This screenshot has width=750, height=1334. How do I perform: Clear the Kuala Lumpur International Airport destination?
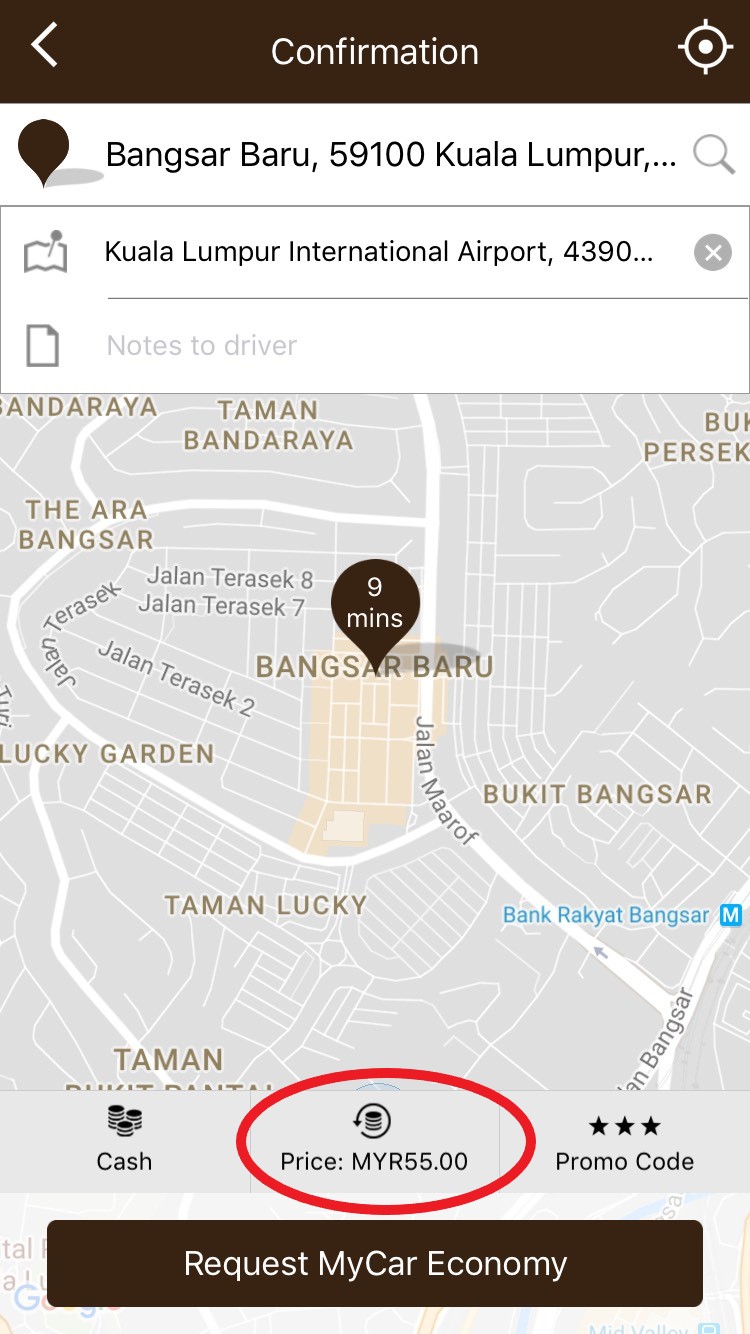pos(713,253)
